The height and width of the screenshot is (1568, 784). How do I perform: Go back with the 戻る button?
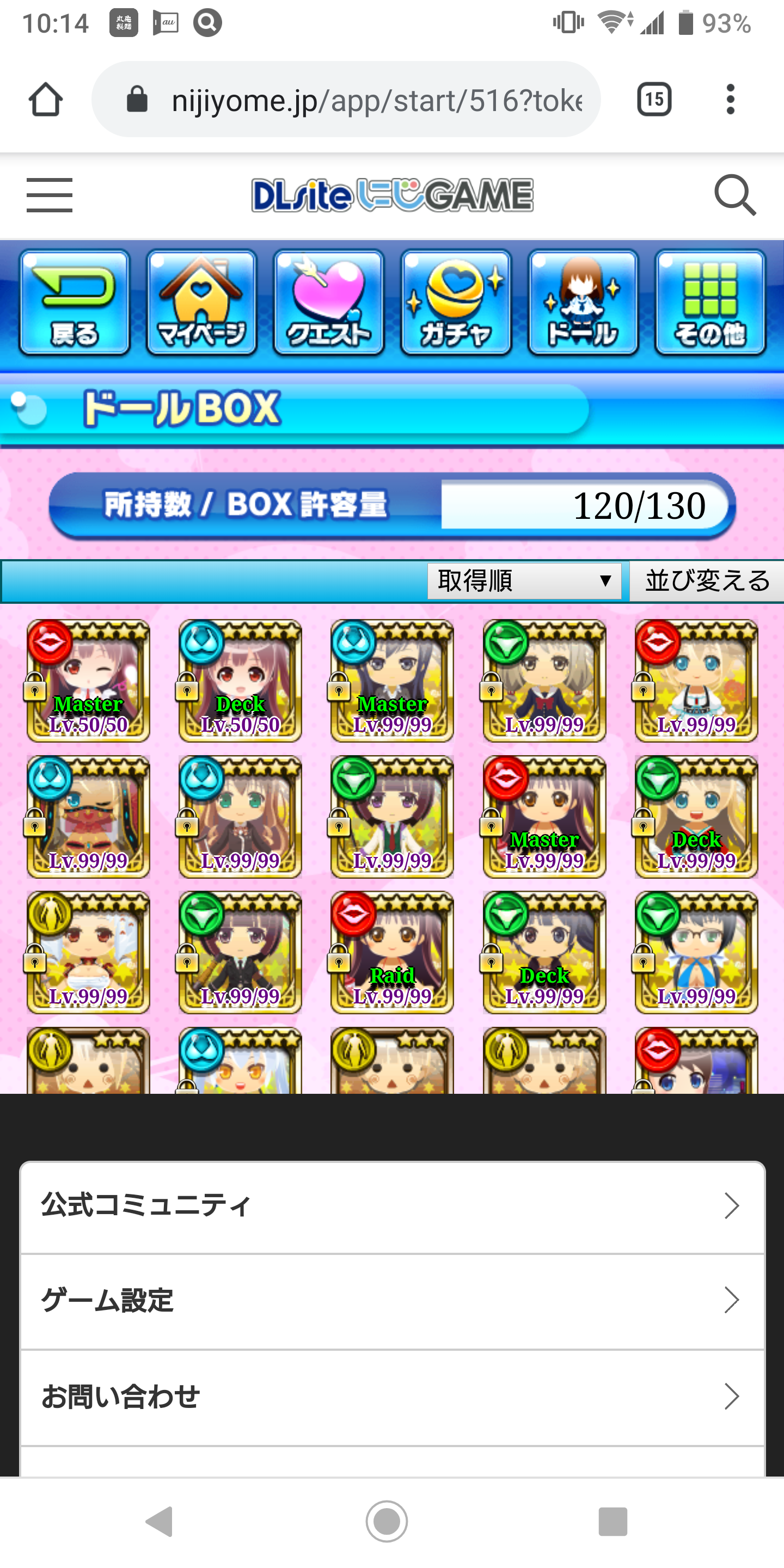(74, 303)
